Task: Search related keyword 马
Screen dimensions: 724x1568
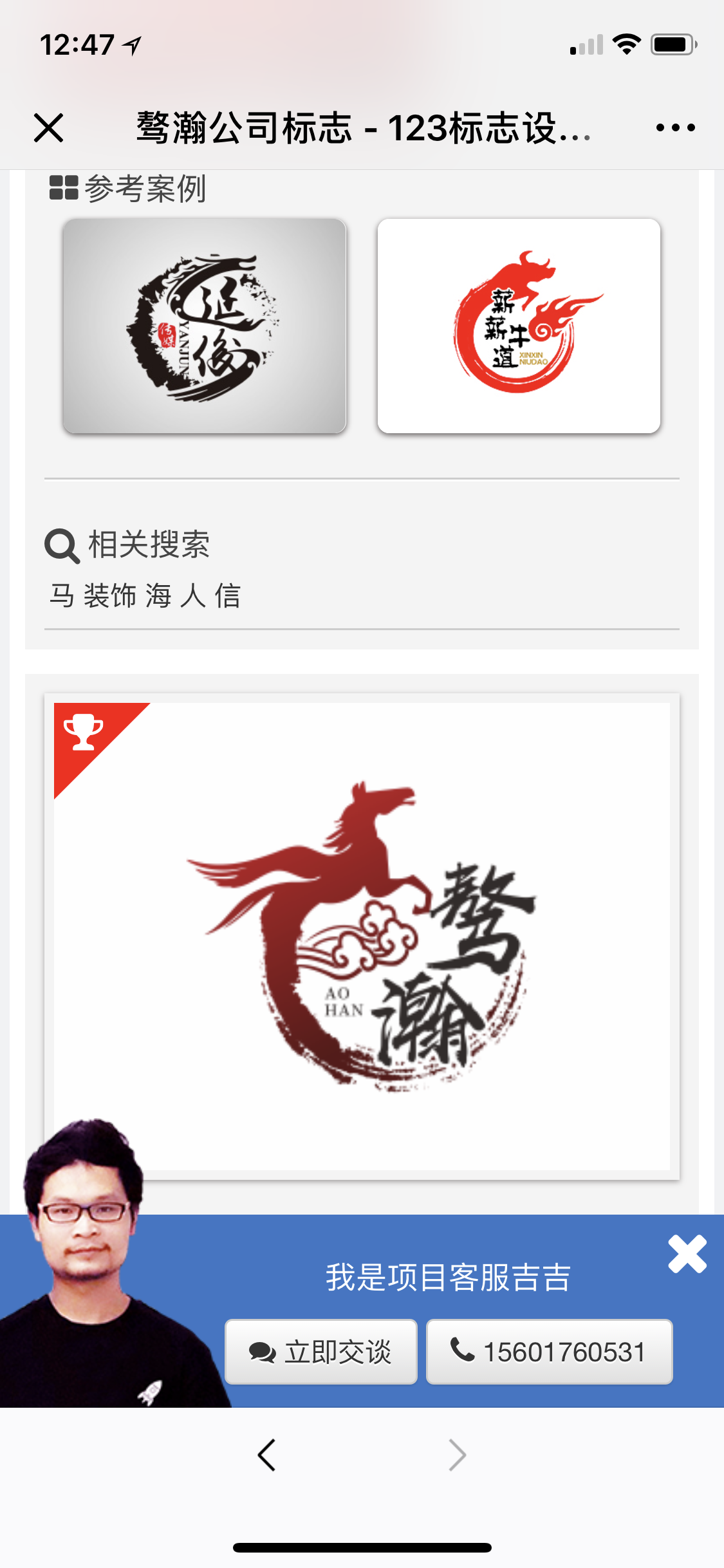Action: click(x=62, y=596)
